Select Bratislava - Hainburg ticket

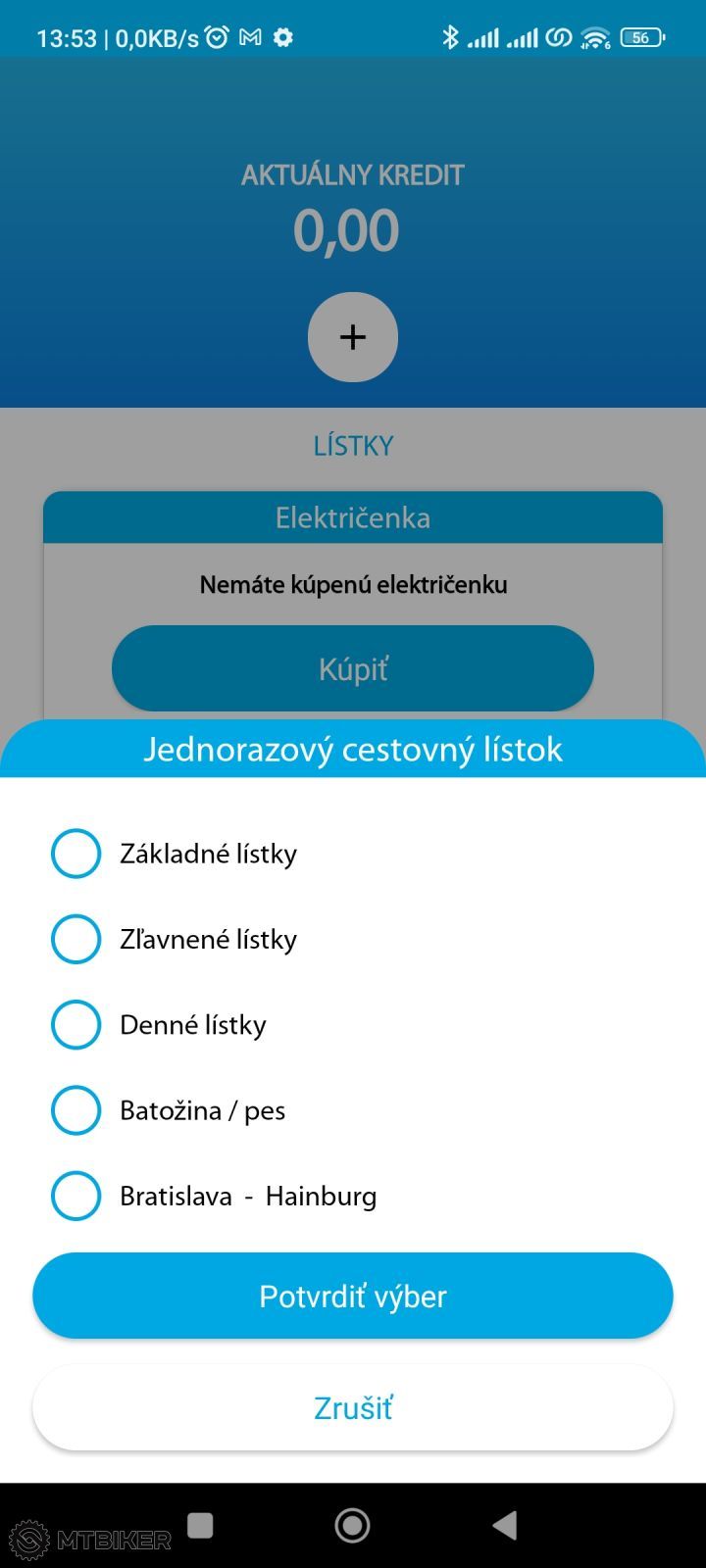[x=76, y=1196]
